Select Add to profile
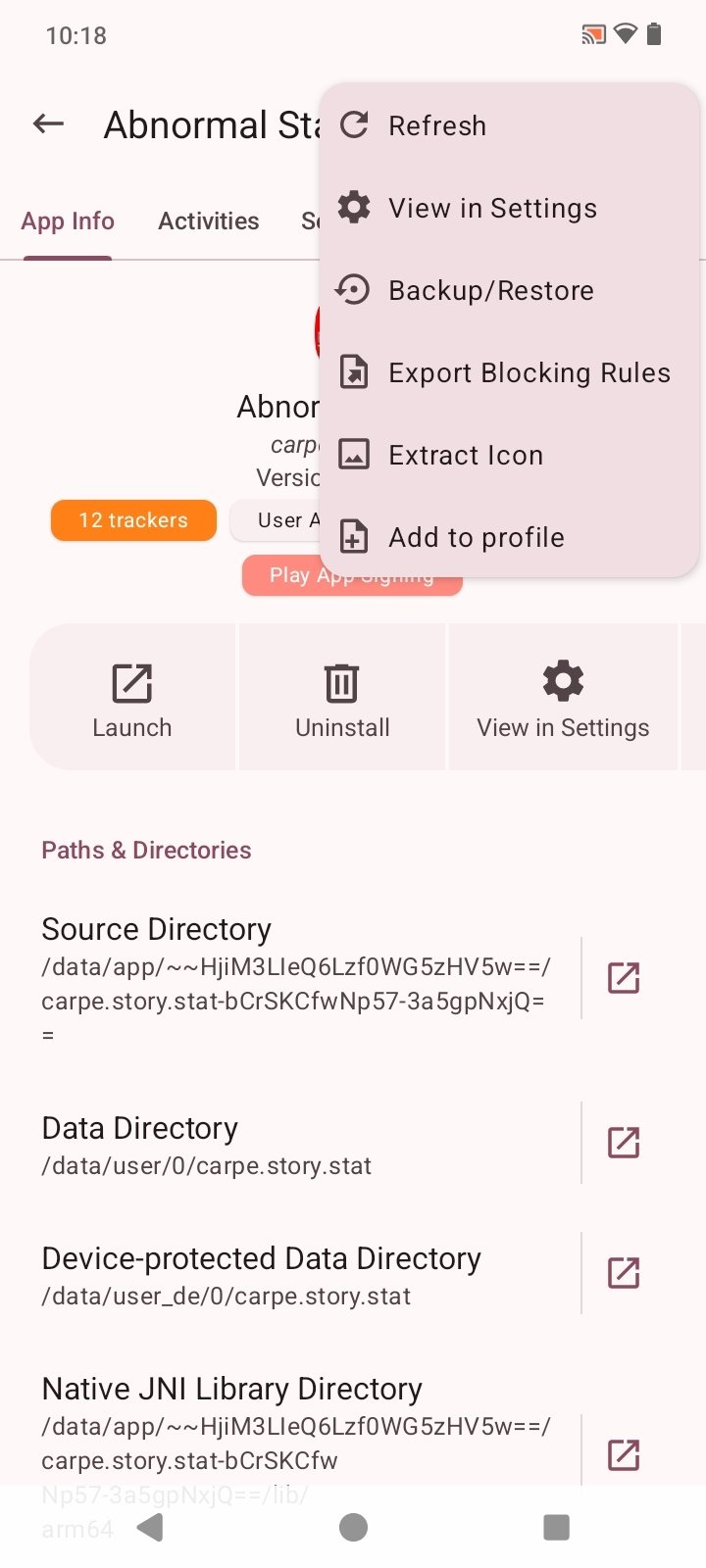The height and width of the screenshot is (1568, 706). [x=476, y=537]
